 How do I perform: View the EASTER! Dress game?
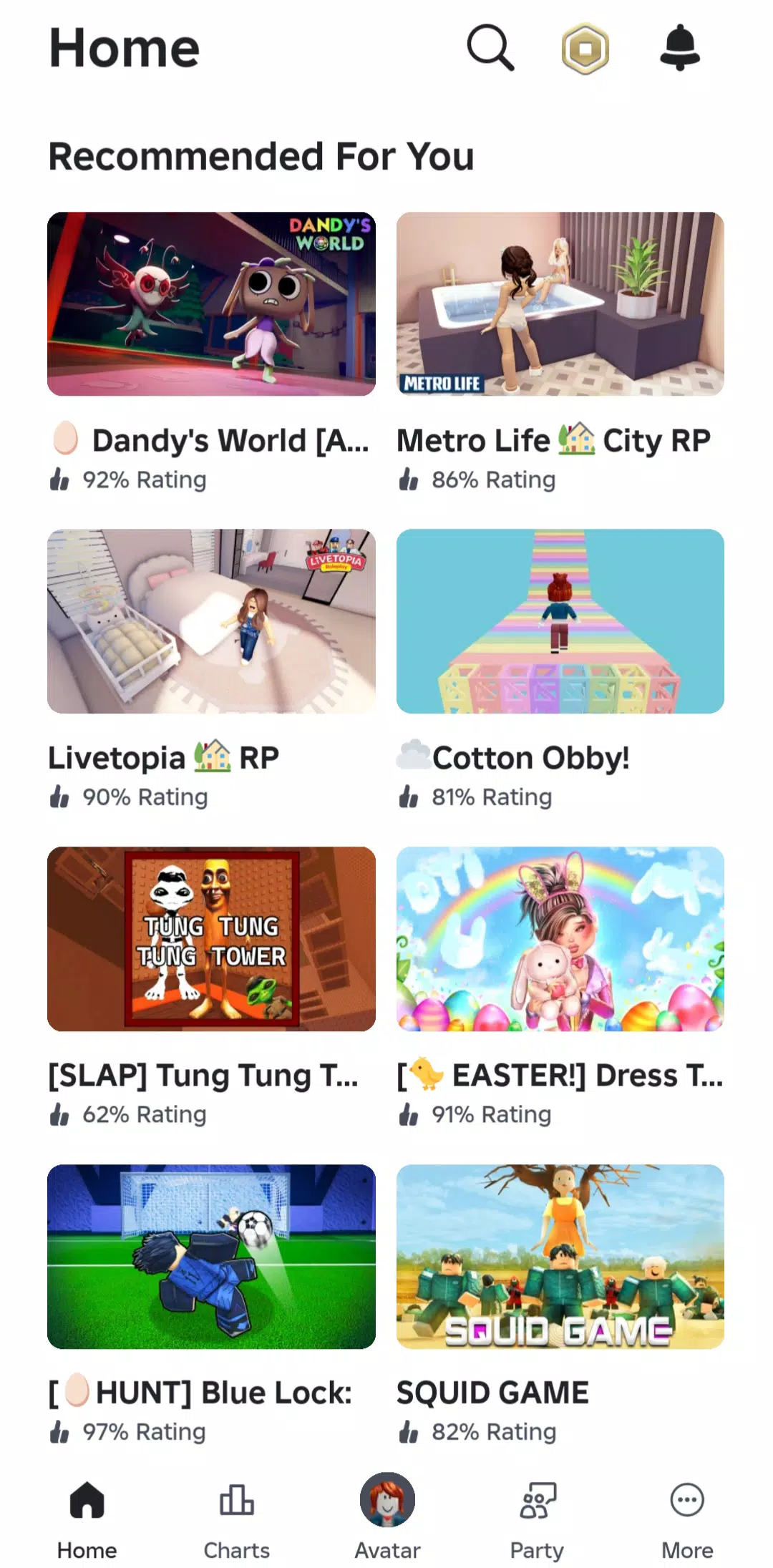pyautogui.click(x=560, y=939)
